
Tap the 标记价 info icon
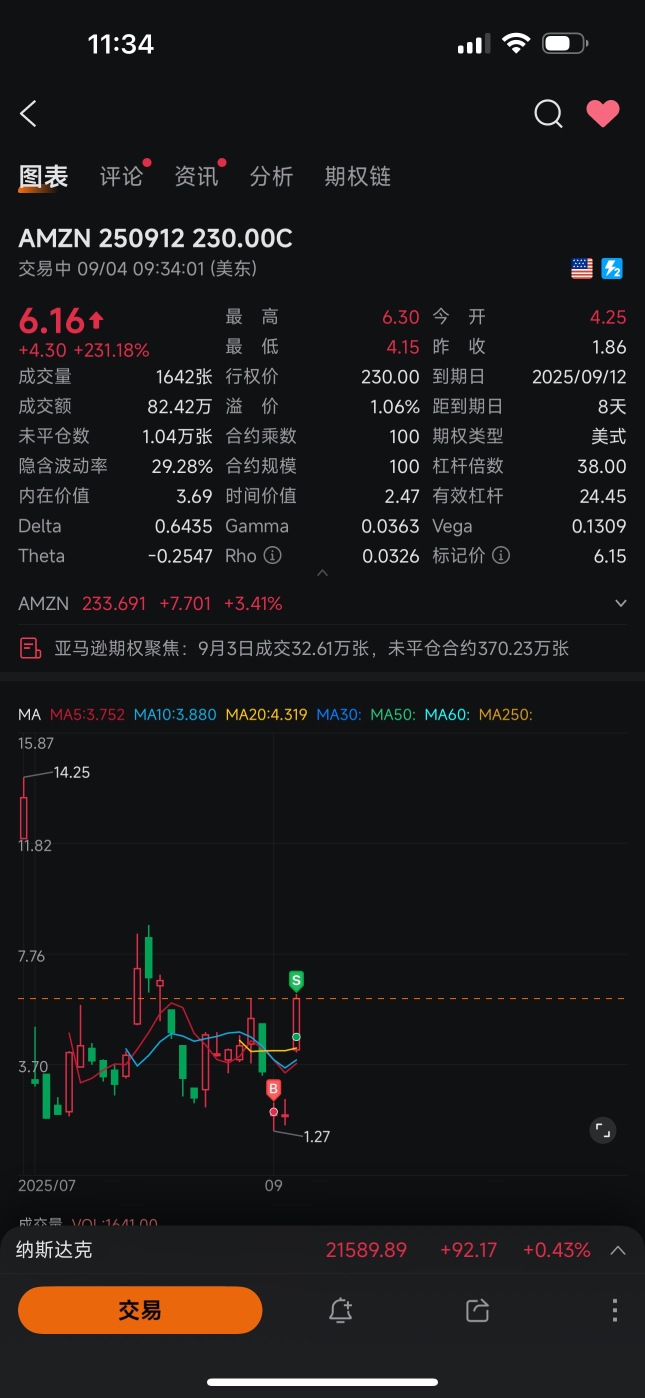point(501,556)
